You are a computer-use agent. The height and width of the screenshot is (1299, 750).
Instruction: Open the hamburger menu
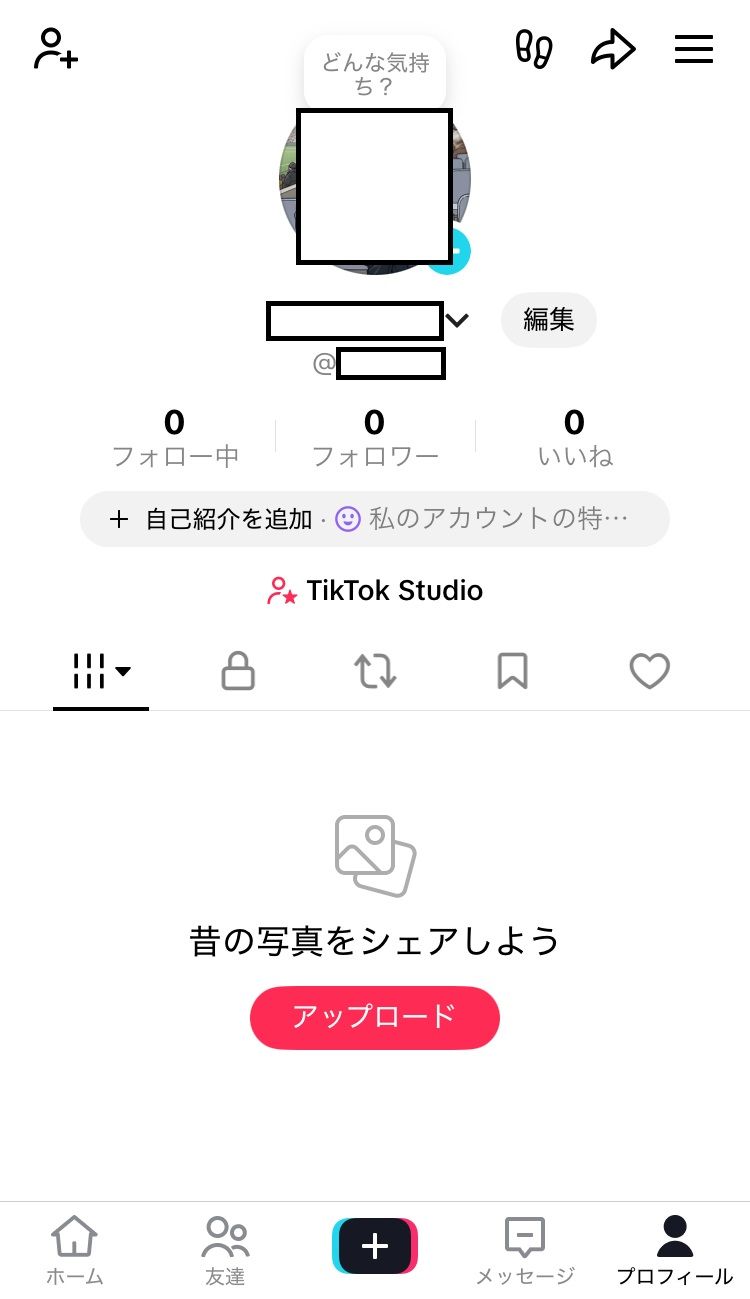tap(693, 49)
